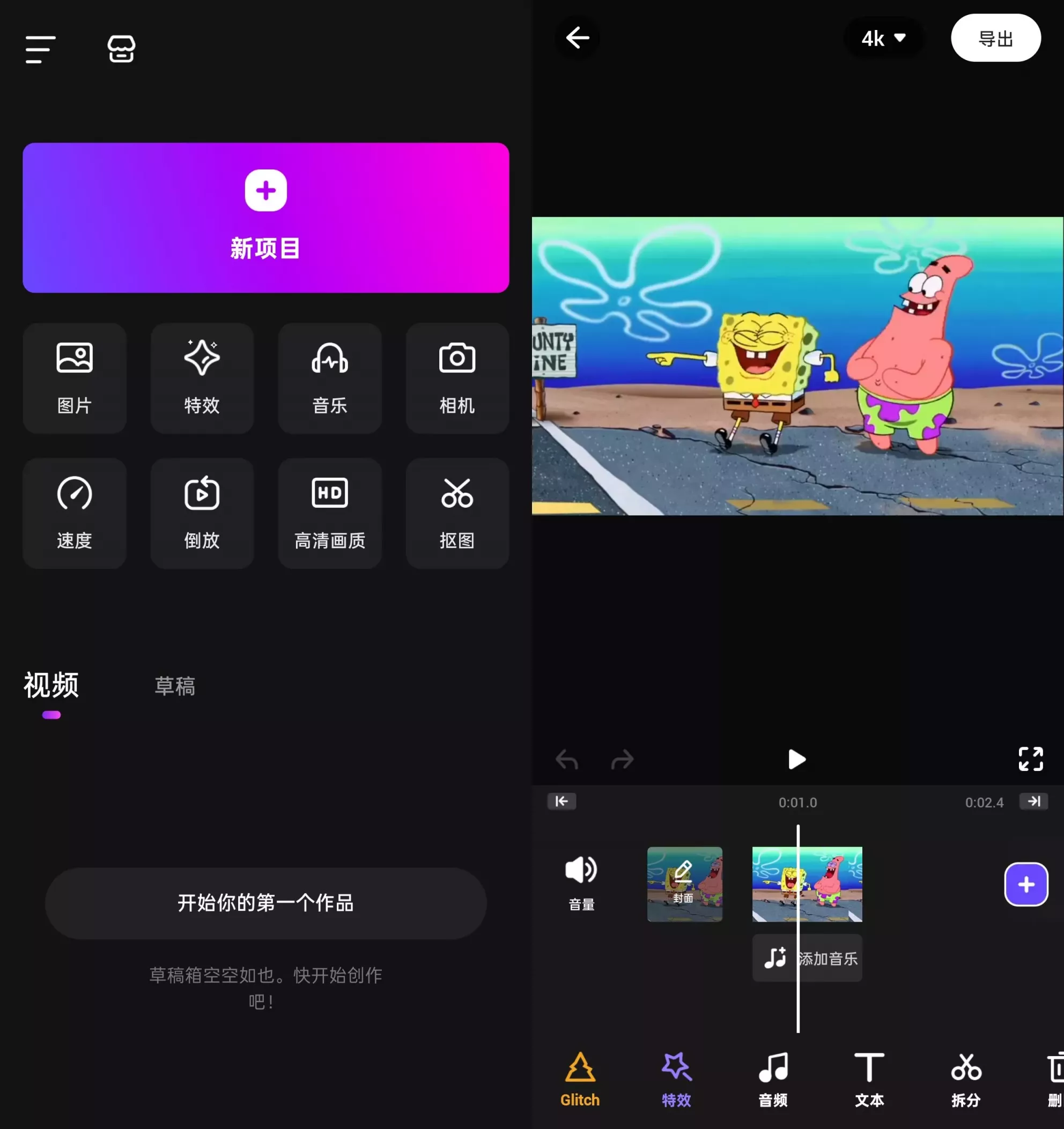Switch to the 草稿 drafts tab
Image resolution: width=1064 pixels, height=1129 pixels.
(x=175, y=686)
